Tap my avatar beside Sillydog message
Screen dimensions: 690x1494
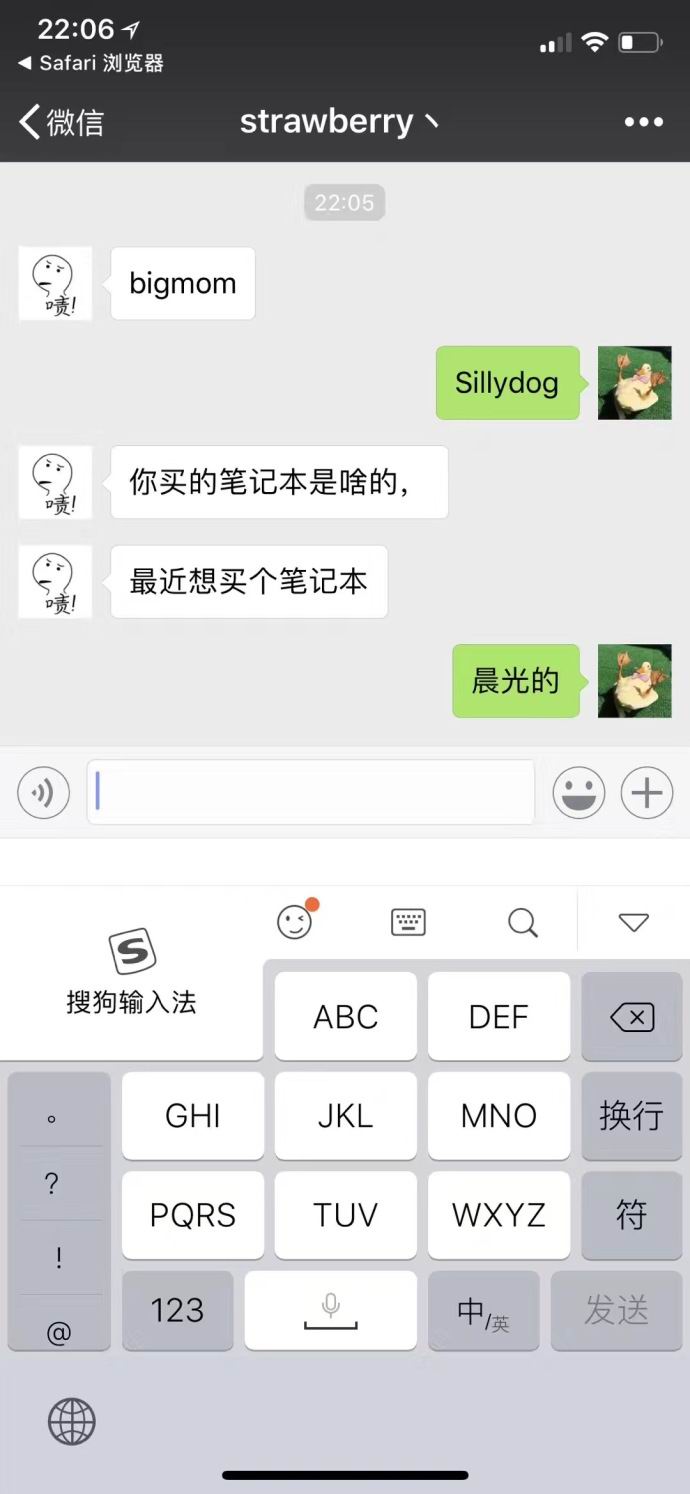coord(634,383)
